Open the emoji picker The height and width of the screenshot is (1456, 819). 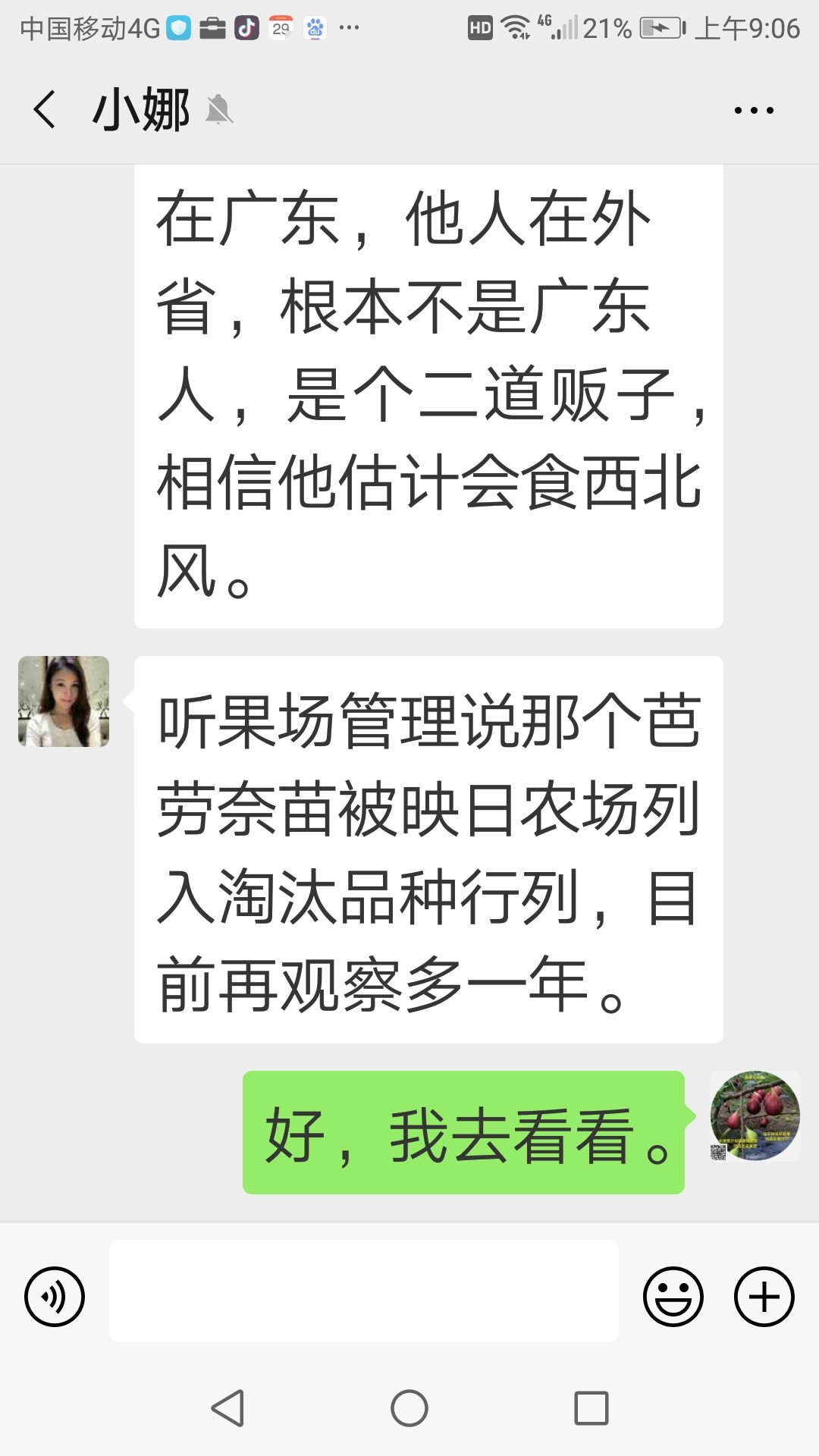(673, 1296)
